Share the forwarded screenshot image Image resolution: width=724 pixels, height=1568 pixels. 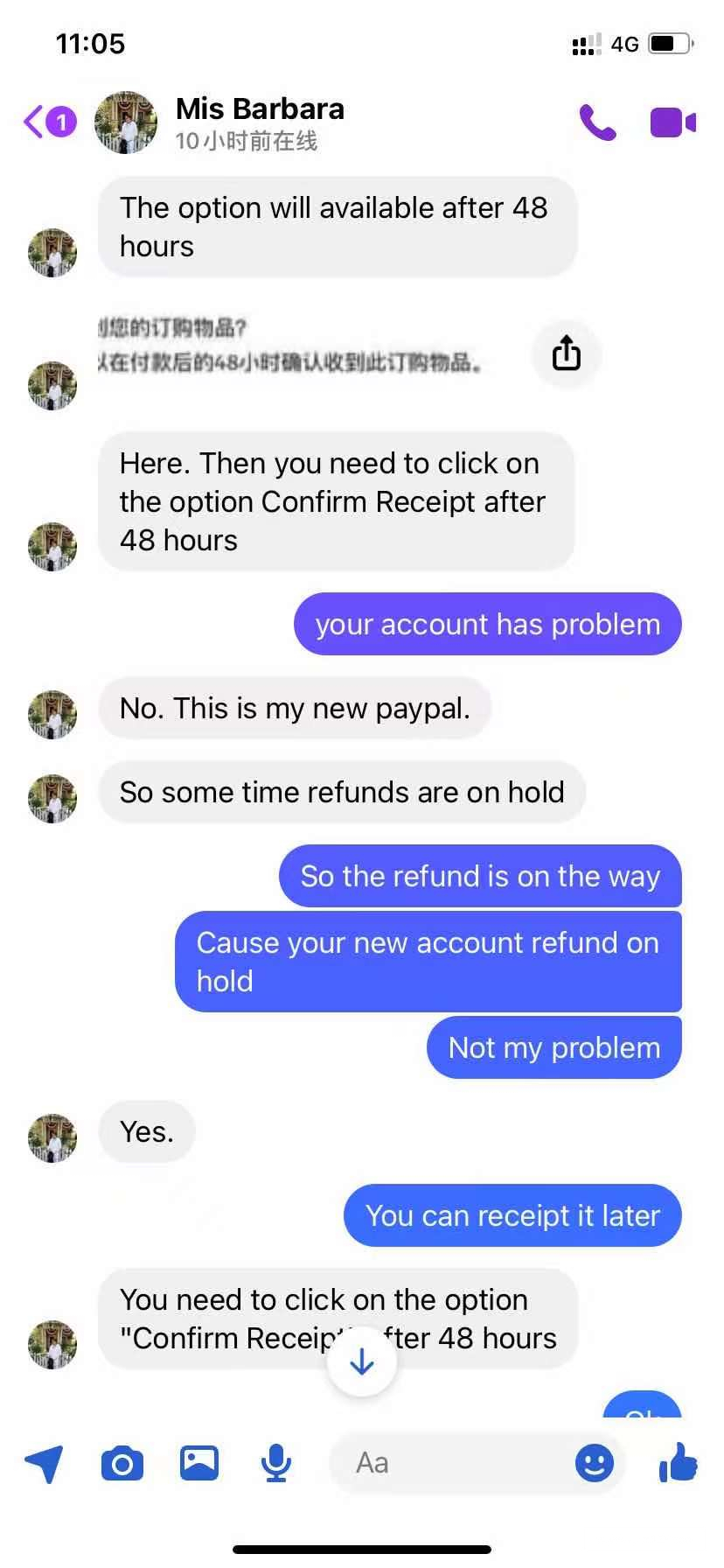point(567,354)
